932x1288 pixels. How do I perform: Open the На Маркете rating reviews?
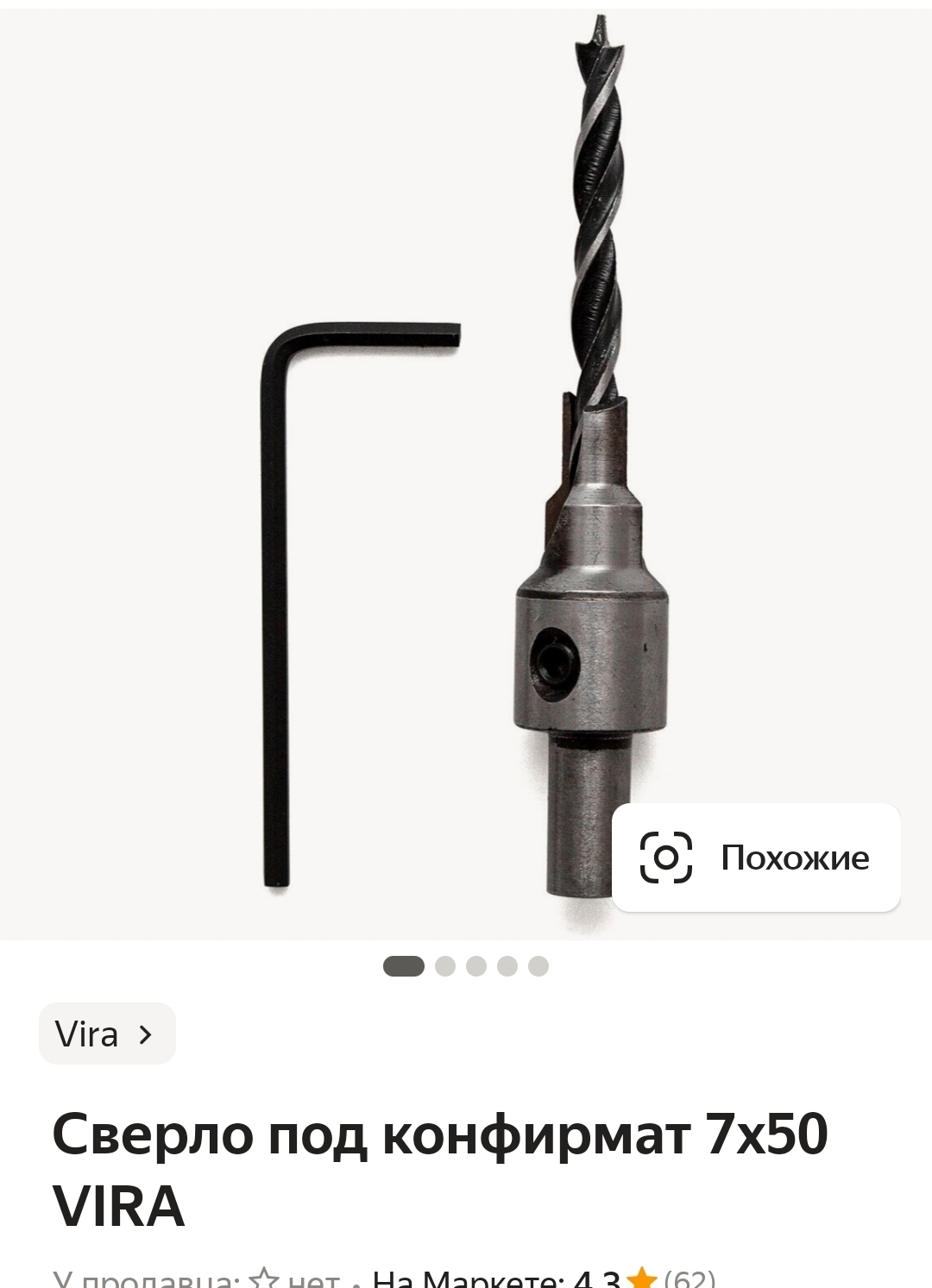pos(544,1279)
